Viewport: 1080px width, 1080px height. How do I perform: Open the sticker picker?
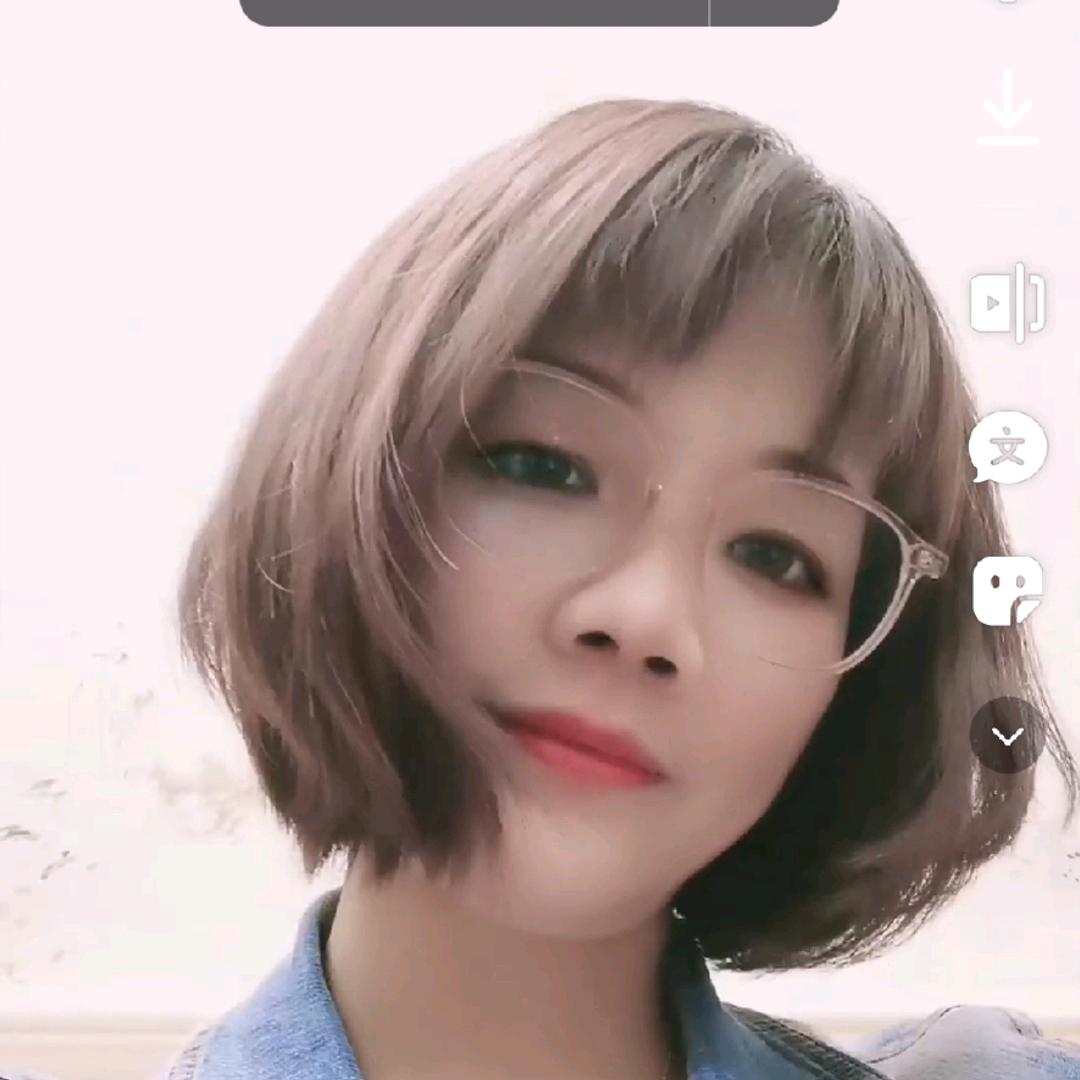[1007, 591]
